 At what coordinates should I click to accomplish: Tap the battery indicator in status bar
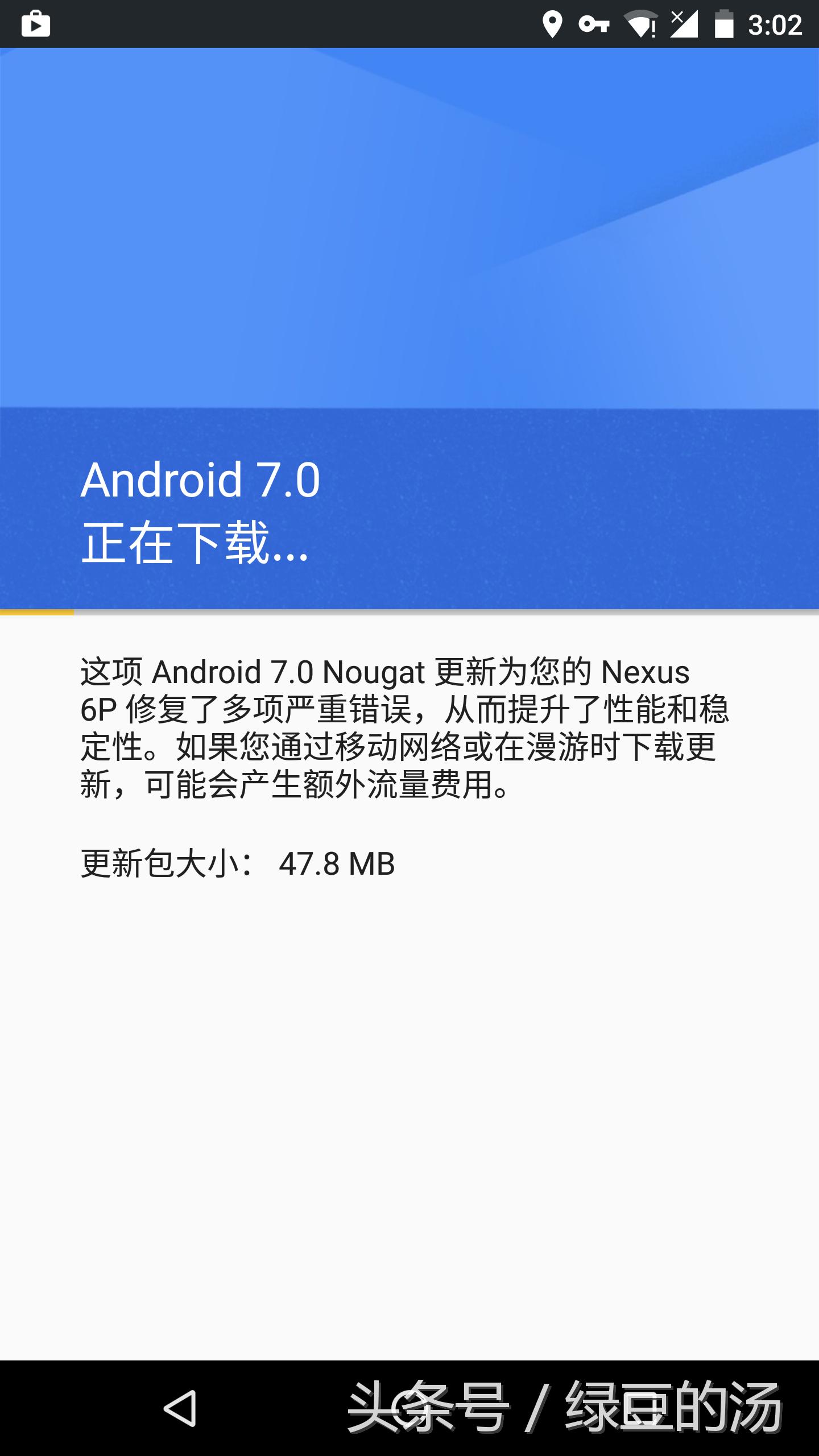(x=725, y=24)
